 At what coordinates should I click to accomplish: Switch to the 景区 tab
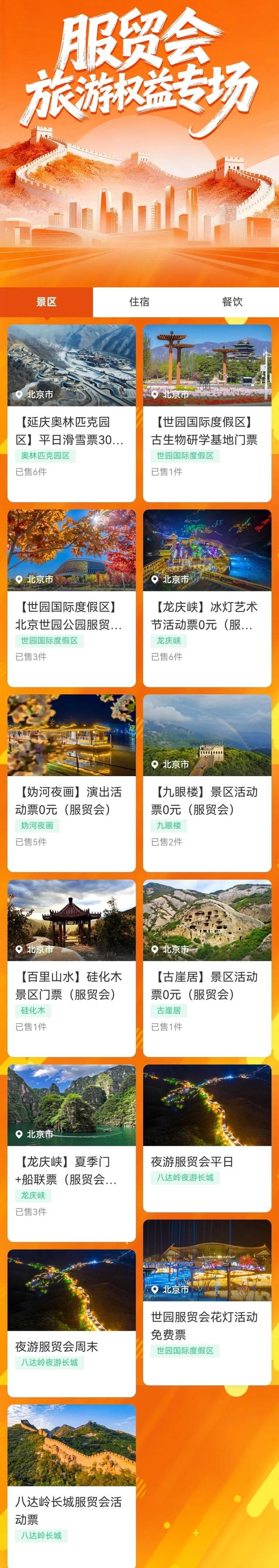click(46, 302)
